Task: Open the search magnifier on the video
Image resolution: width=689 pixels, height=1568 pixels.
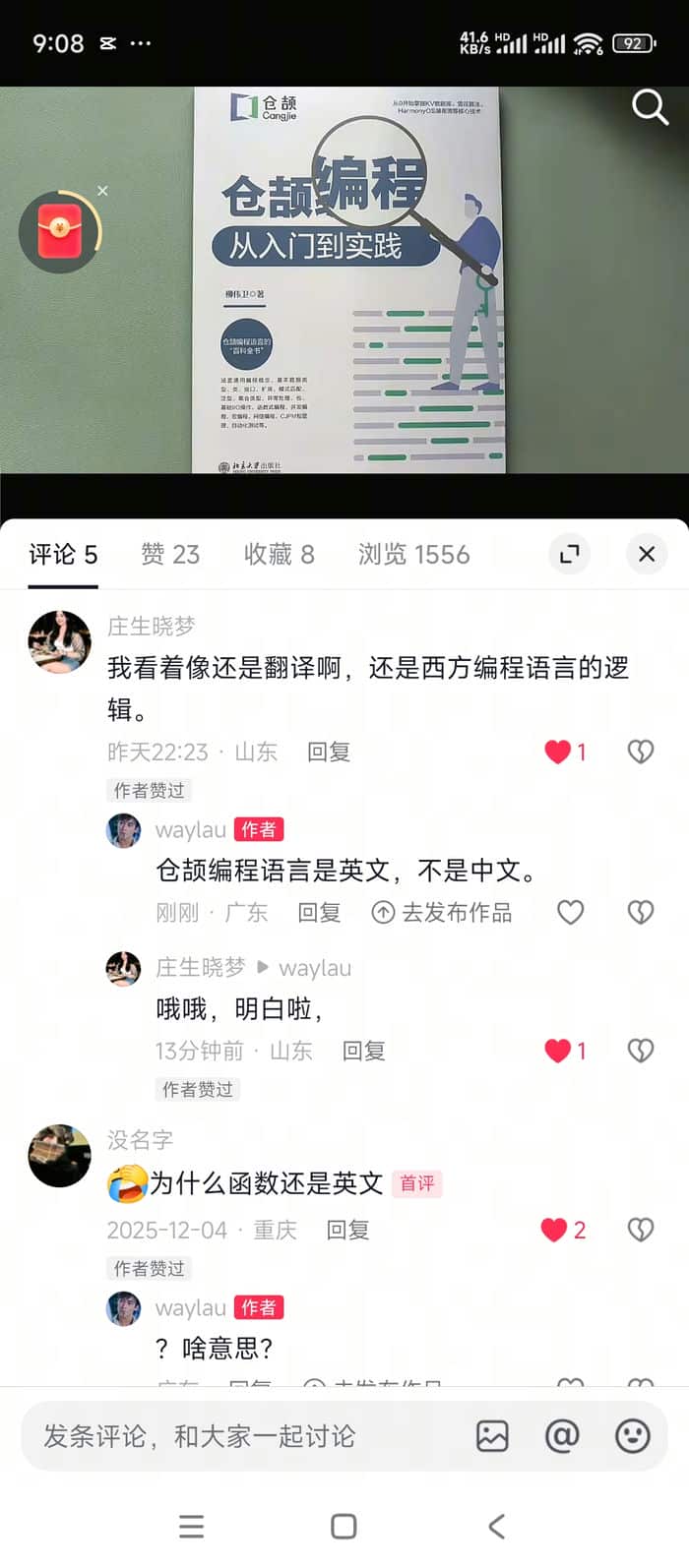Action: coord(650,106)
